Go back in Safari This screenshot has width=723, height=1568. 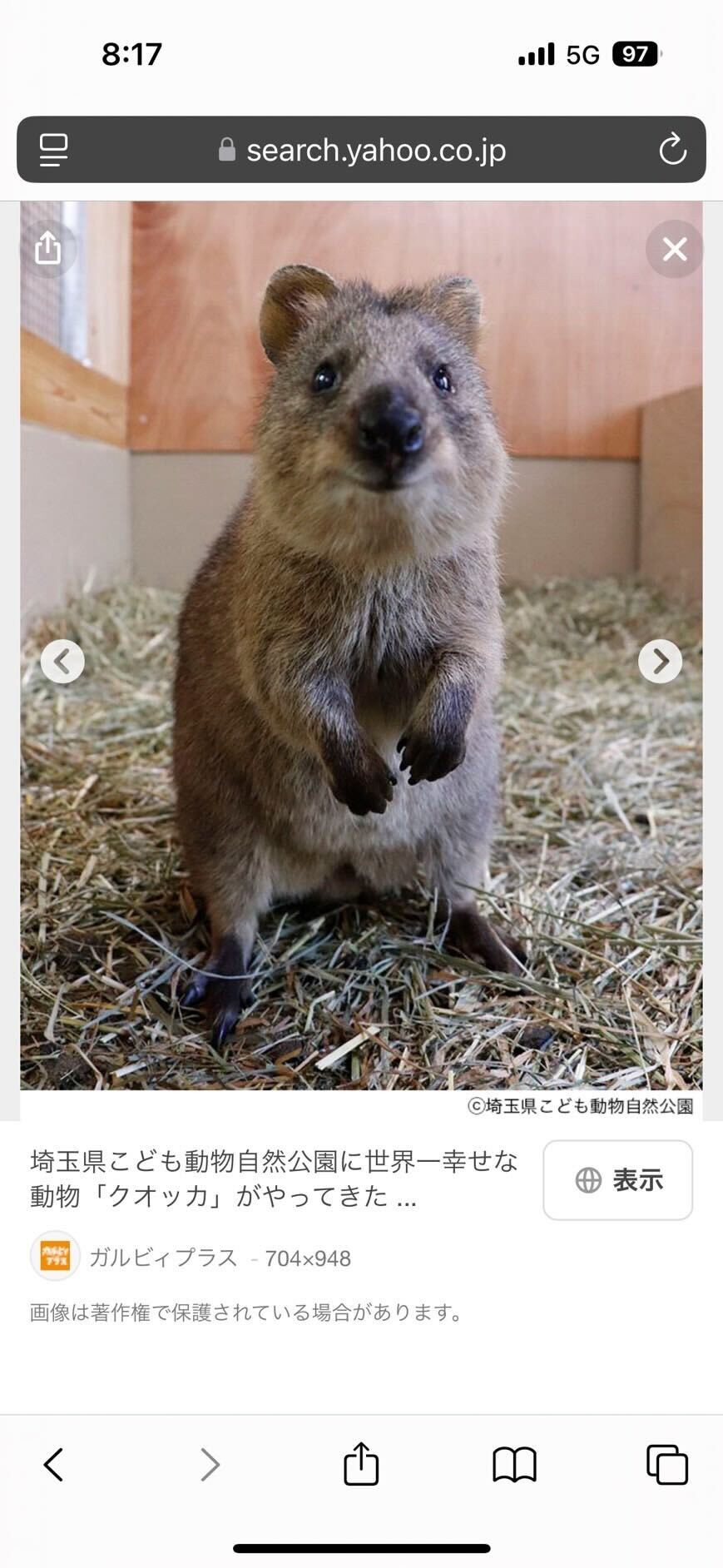point(54,1465)
